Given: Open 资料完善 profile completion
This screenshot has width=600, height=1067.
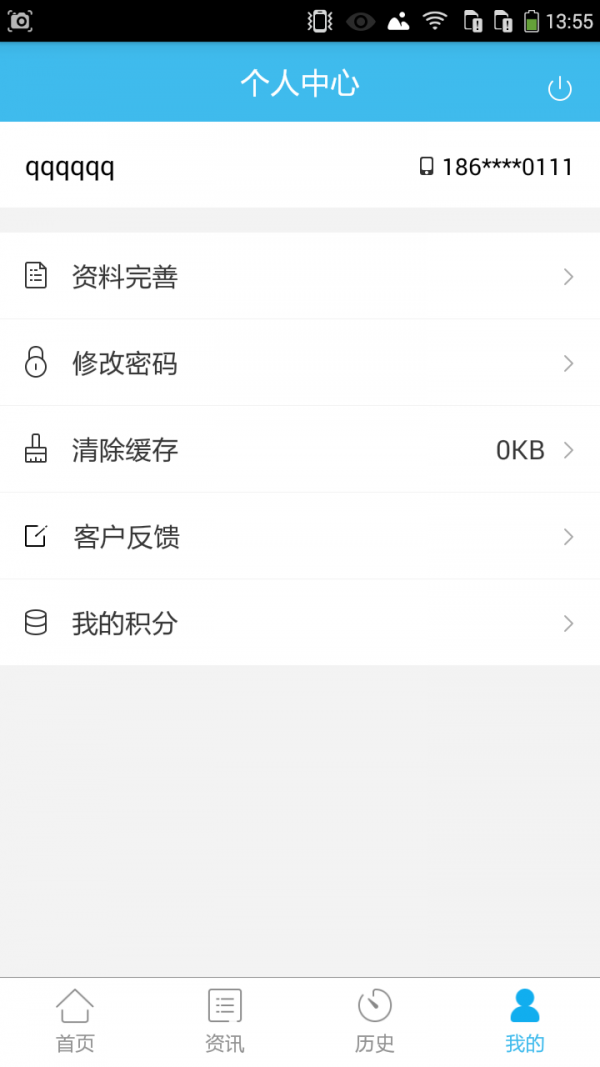Looking at the screenshot, I should click(x=300, y=277).
